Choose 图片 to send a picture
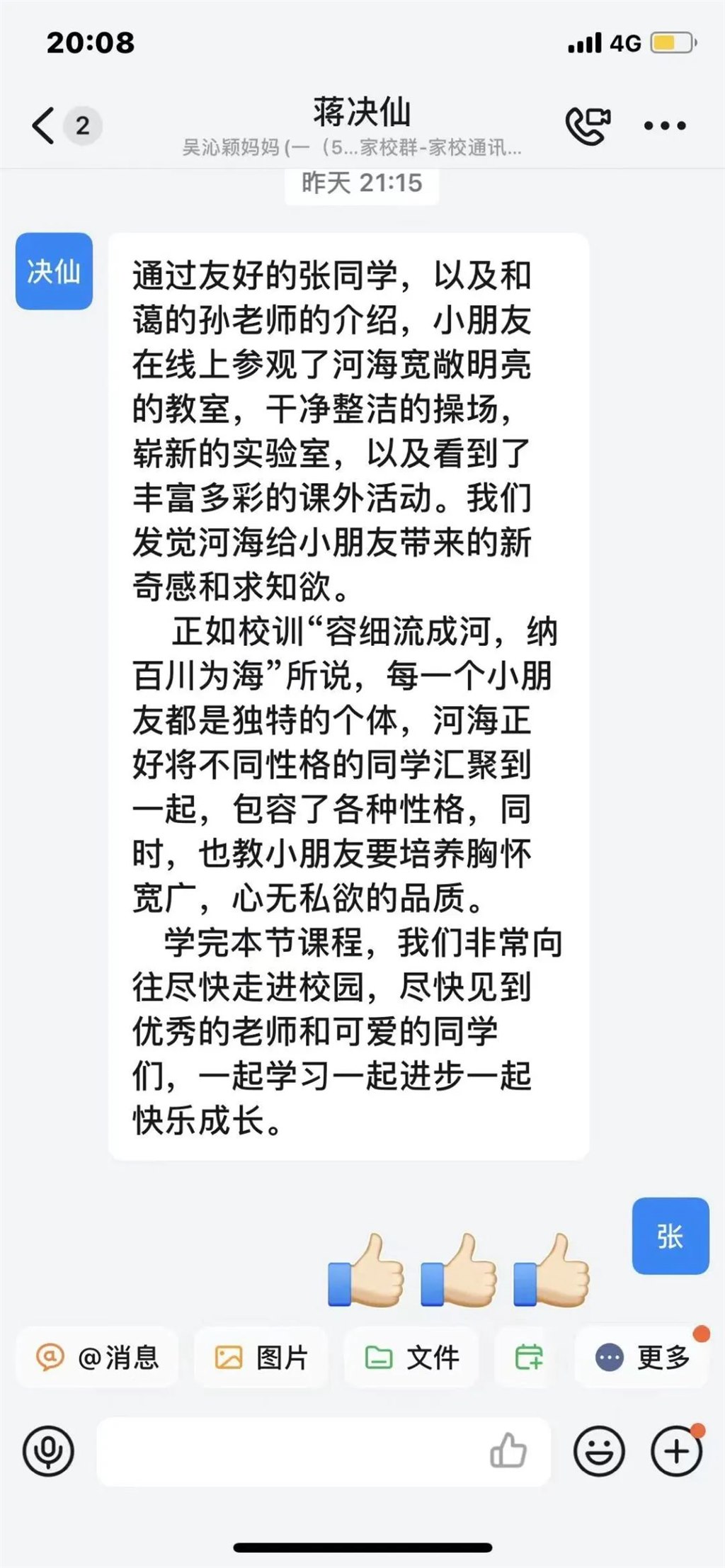The height and width of the screenshot is (1568, 725). click(261, 1357)
